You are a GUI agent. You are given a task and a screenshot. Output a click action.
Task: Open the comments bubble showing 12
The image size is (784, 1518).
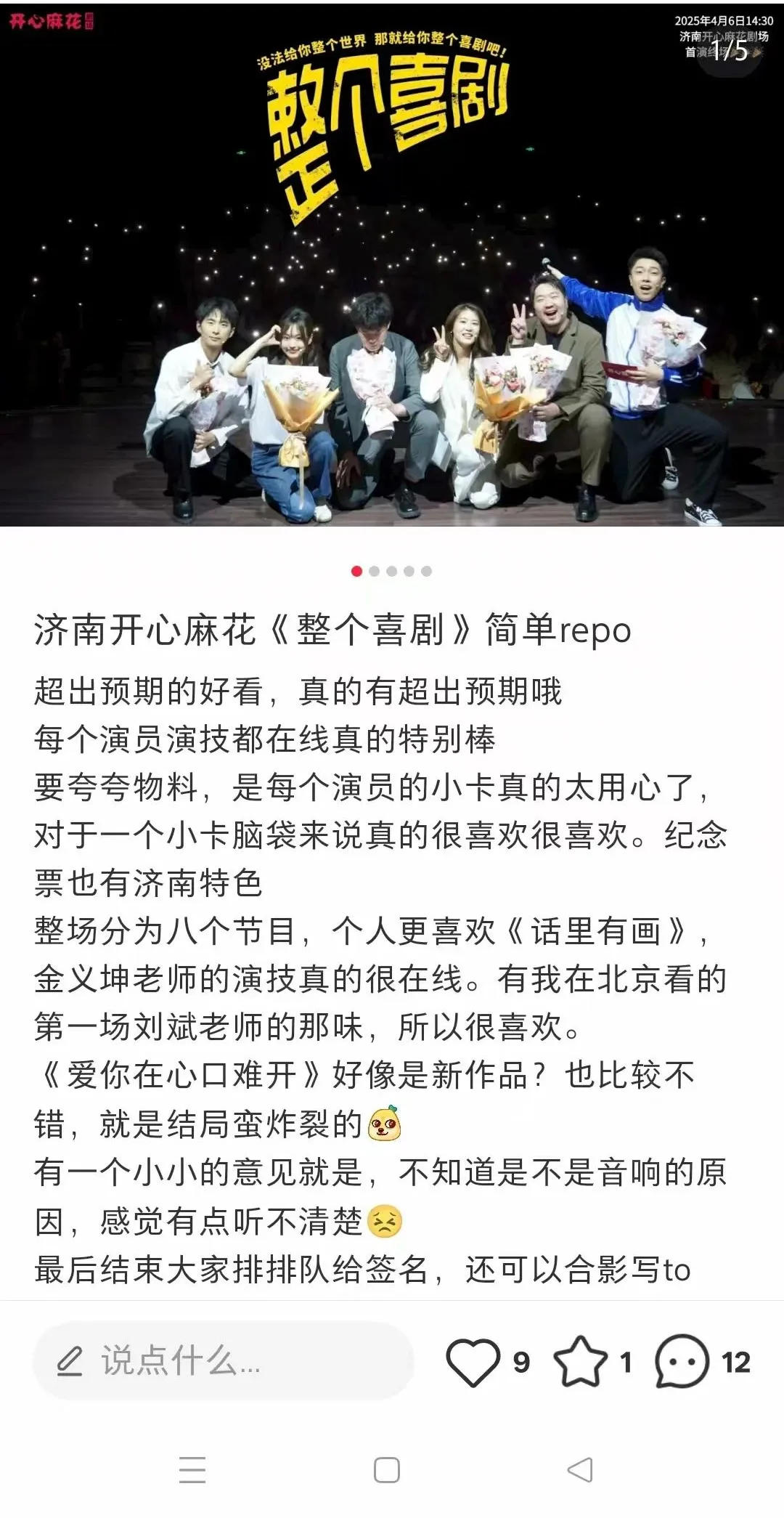click(x=682, y=1362)
